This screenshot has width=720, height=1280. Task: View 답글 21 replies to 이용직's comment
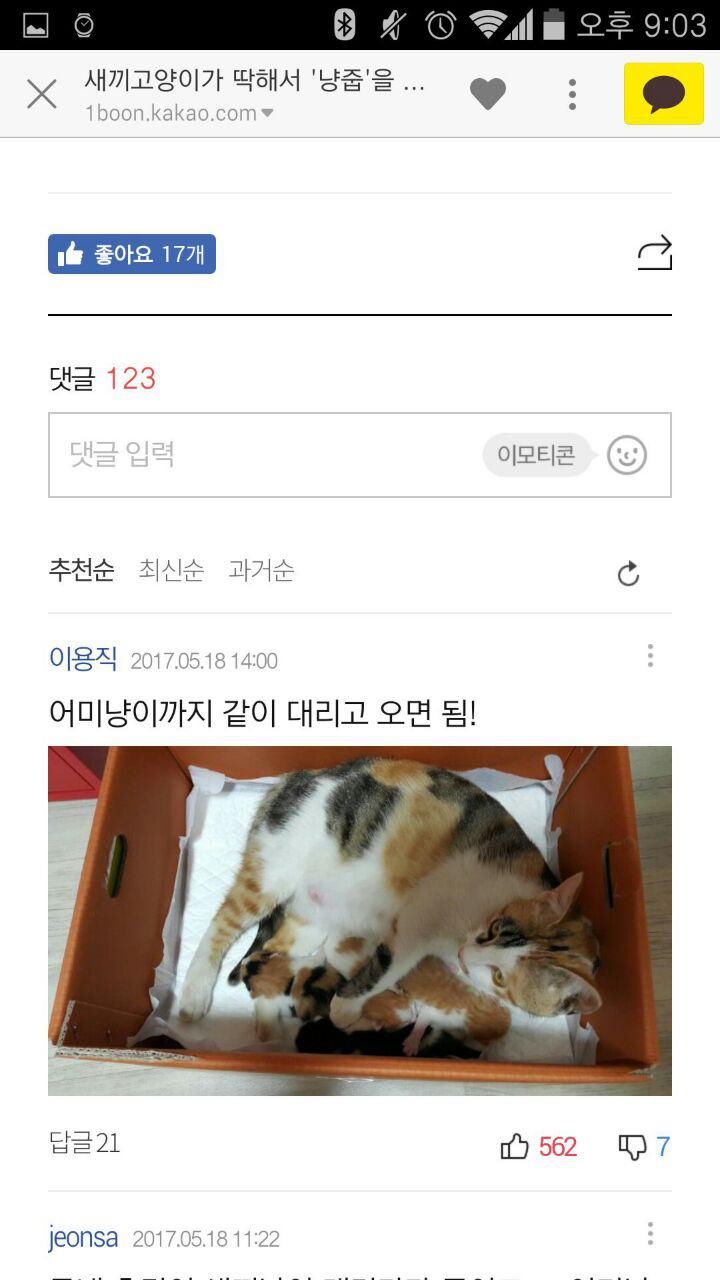(85, 1143)
